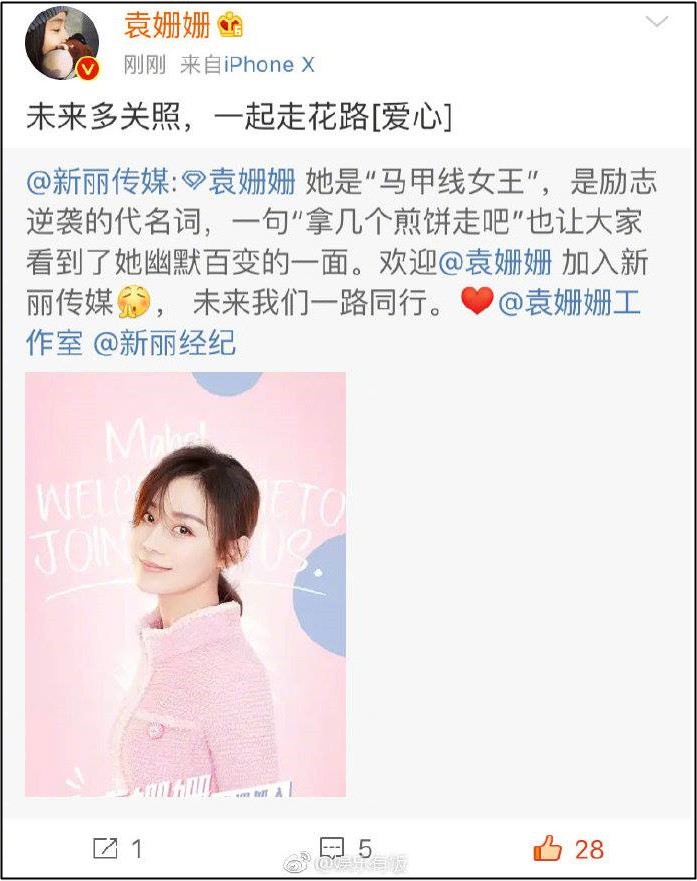Viewport: 697px width, 881px height.
Task: Open the @袁姗姗 mention after 欢迎
Action: (x=495, y=263)
